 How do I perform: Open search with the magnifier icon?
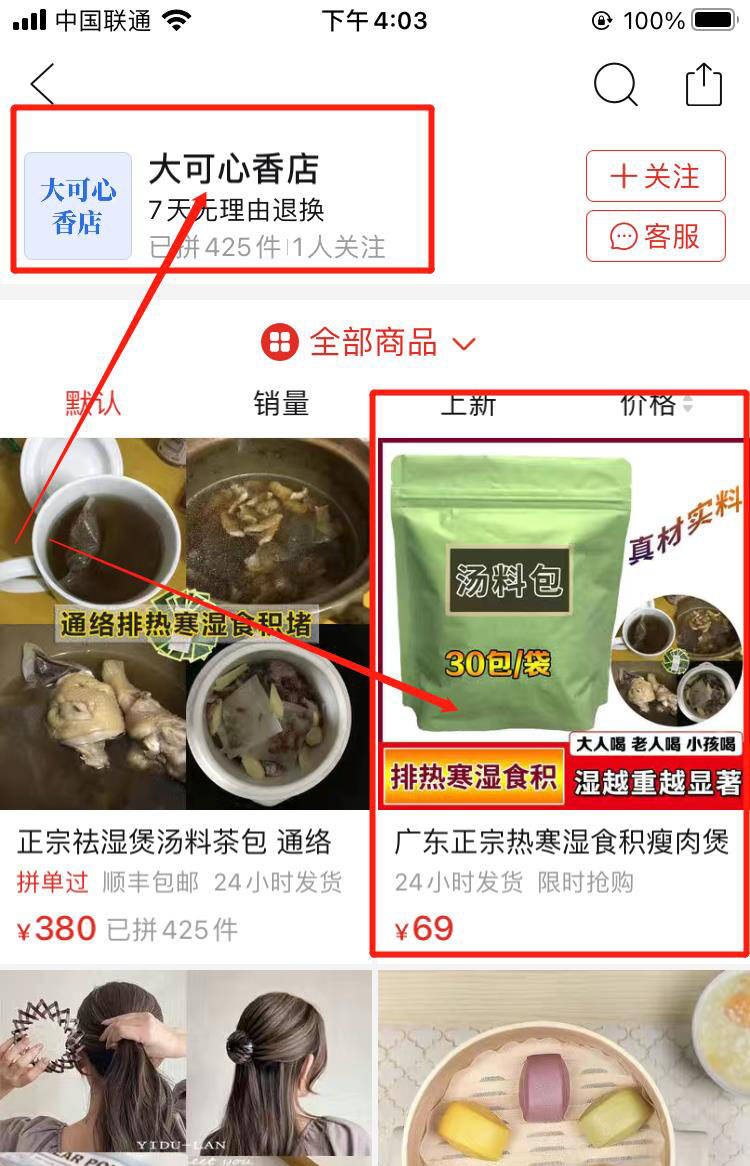pos(615,85)
